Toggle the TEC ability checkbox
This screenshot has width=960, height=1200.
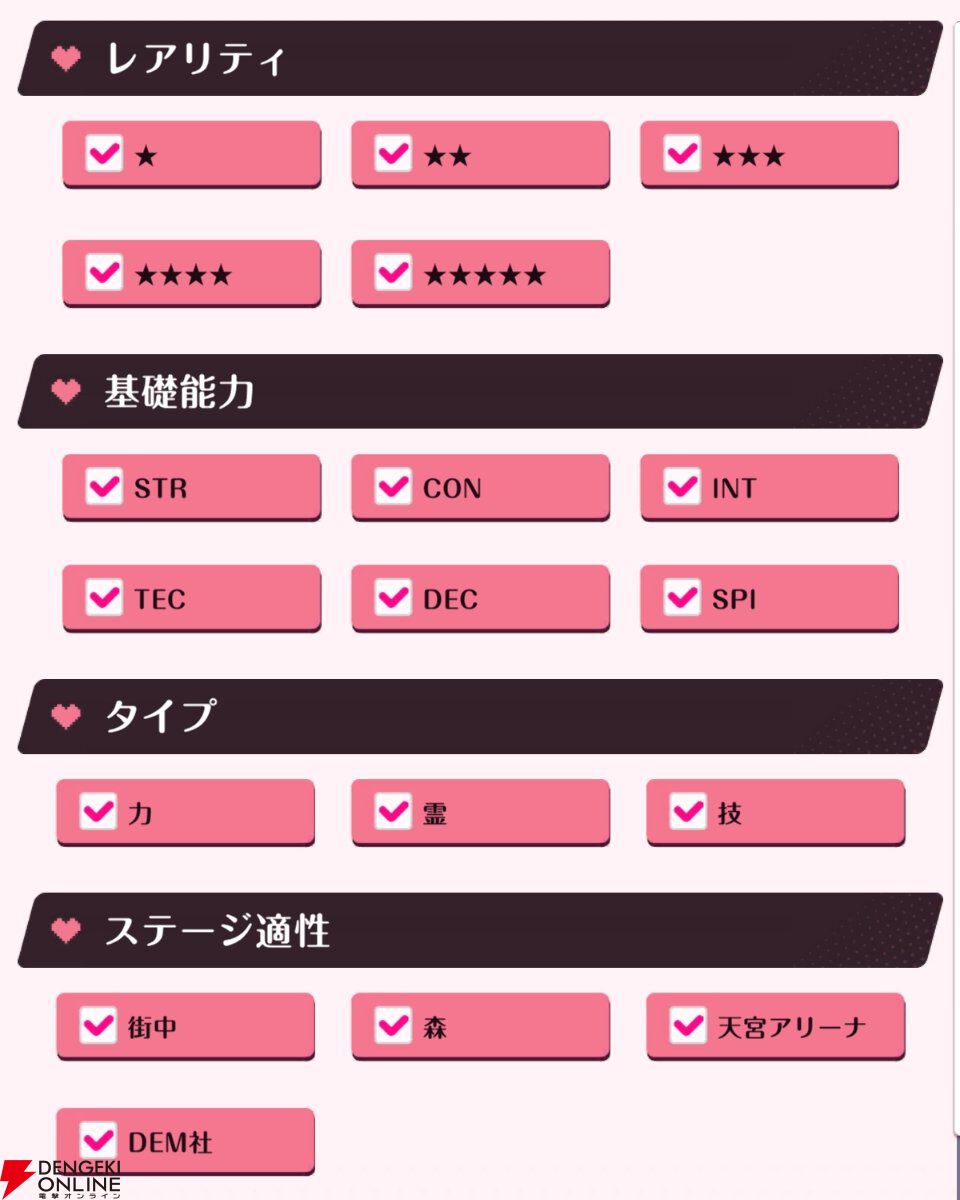click(104, 598)
